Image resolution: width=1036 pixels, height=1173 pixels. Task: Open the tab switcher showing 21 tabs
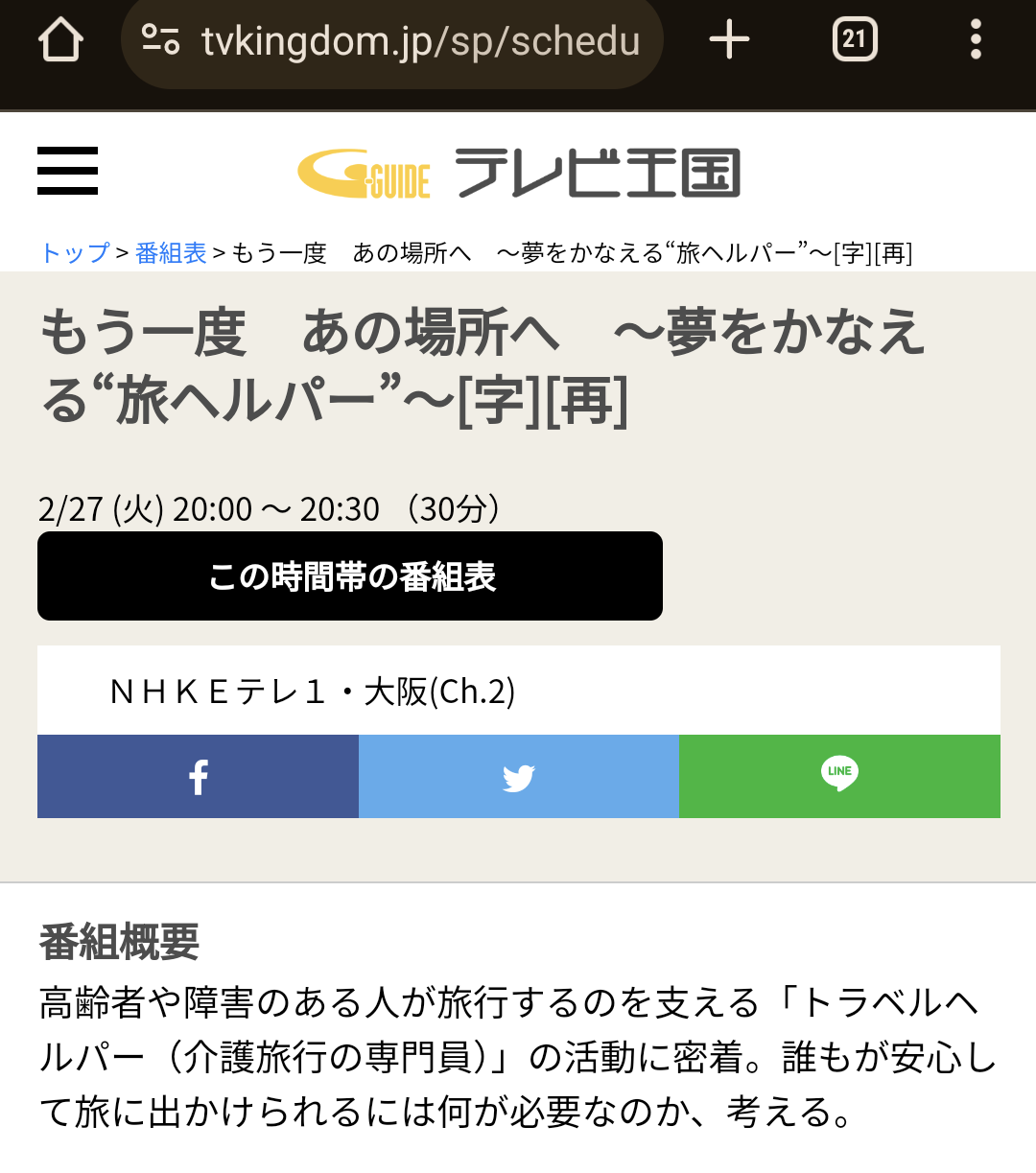coord(854,40)
